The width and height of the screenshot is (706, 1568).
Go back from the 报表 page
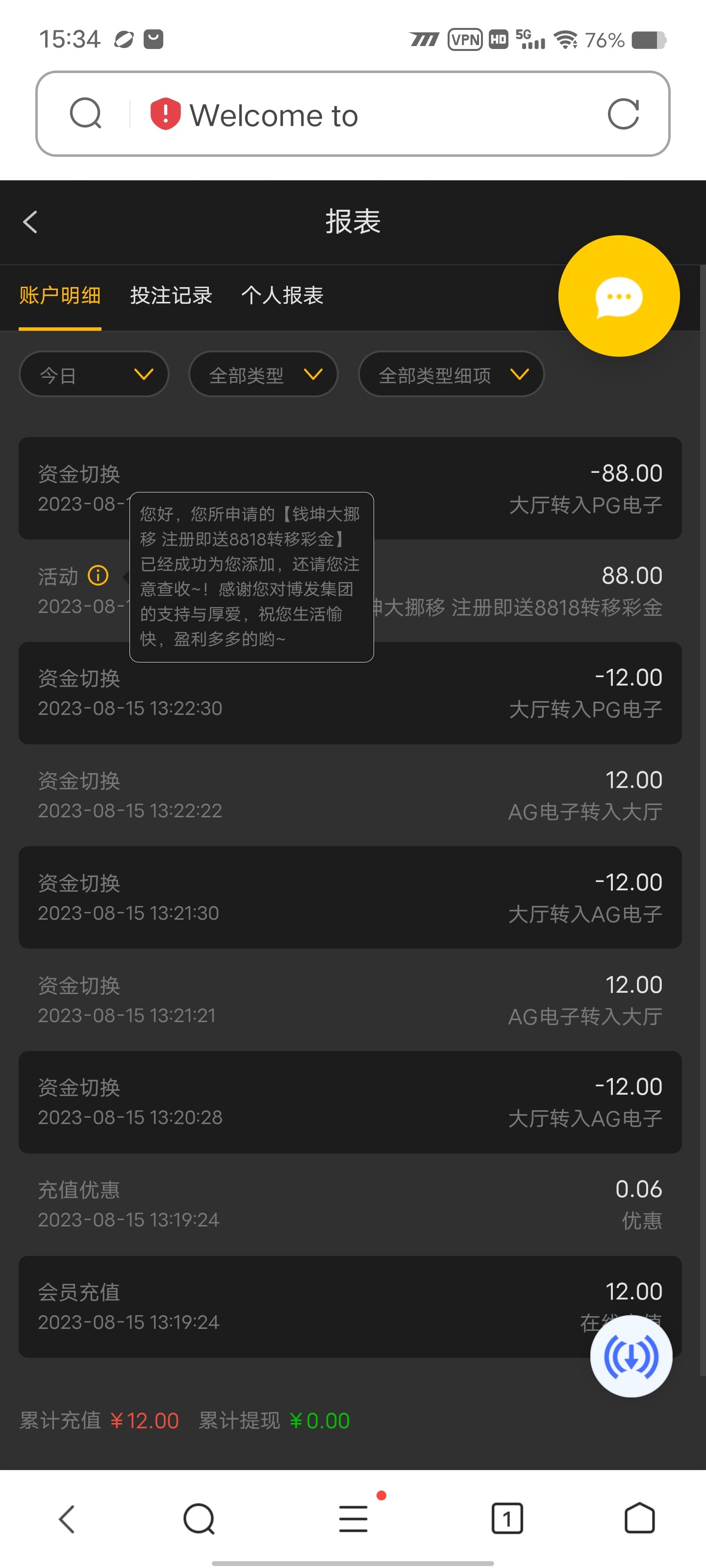click(30, 222)
